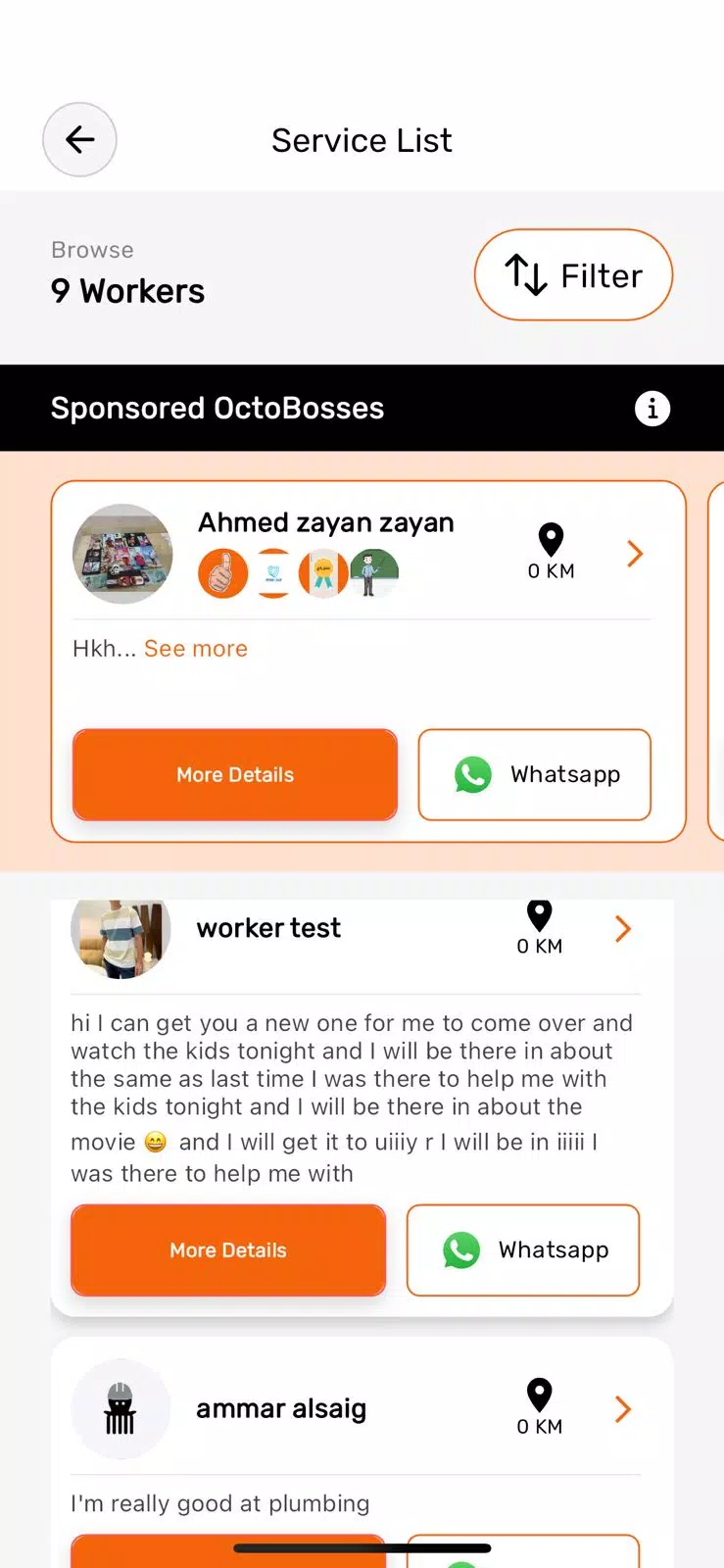Expand See more on Ahmed's description
Viewport: 724px width, 1568px height.
coord(196,649)
